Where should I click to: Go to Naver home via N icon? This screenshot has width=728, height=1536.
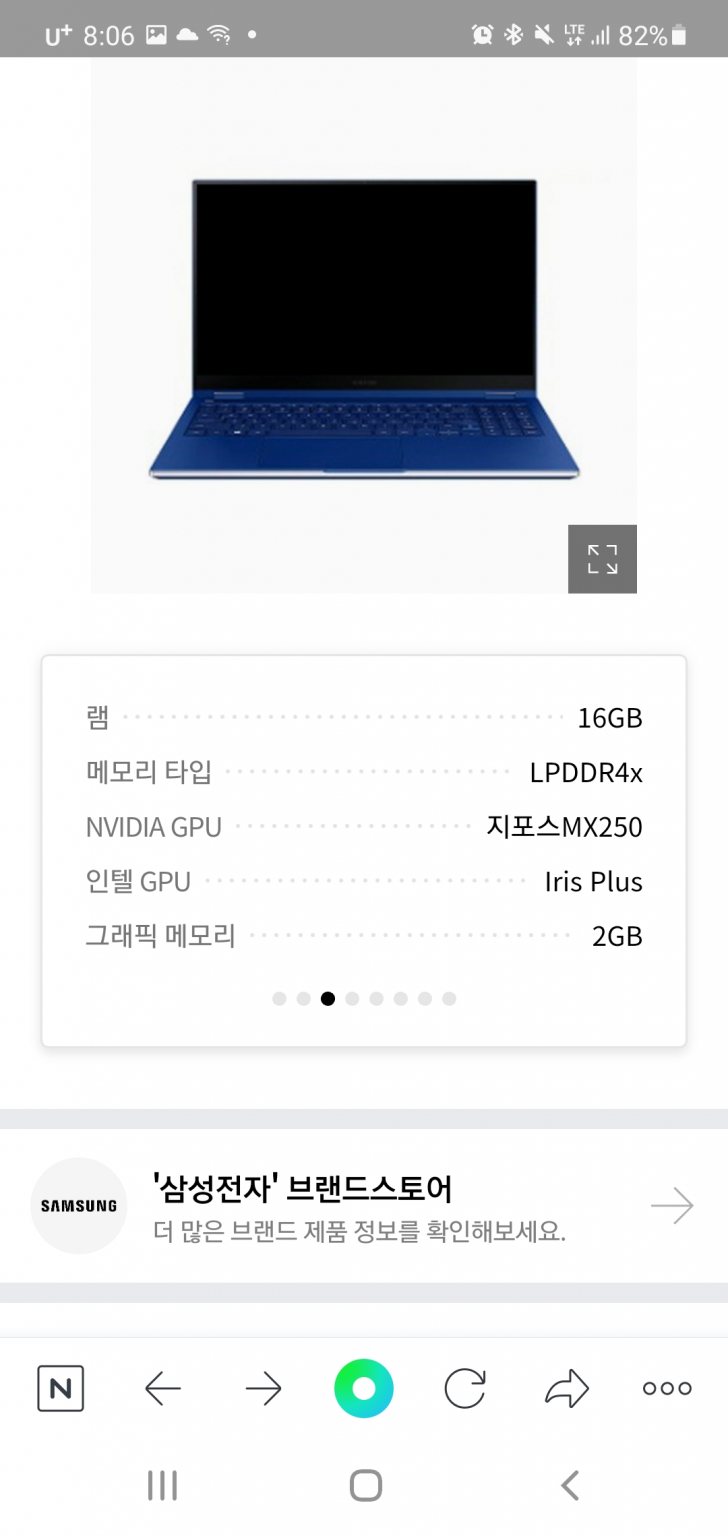click(x=61, y=1388)
